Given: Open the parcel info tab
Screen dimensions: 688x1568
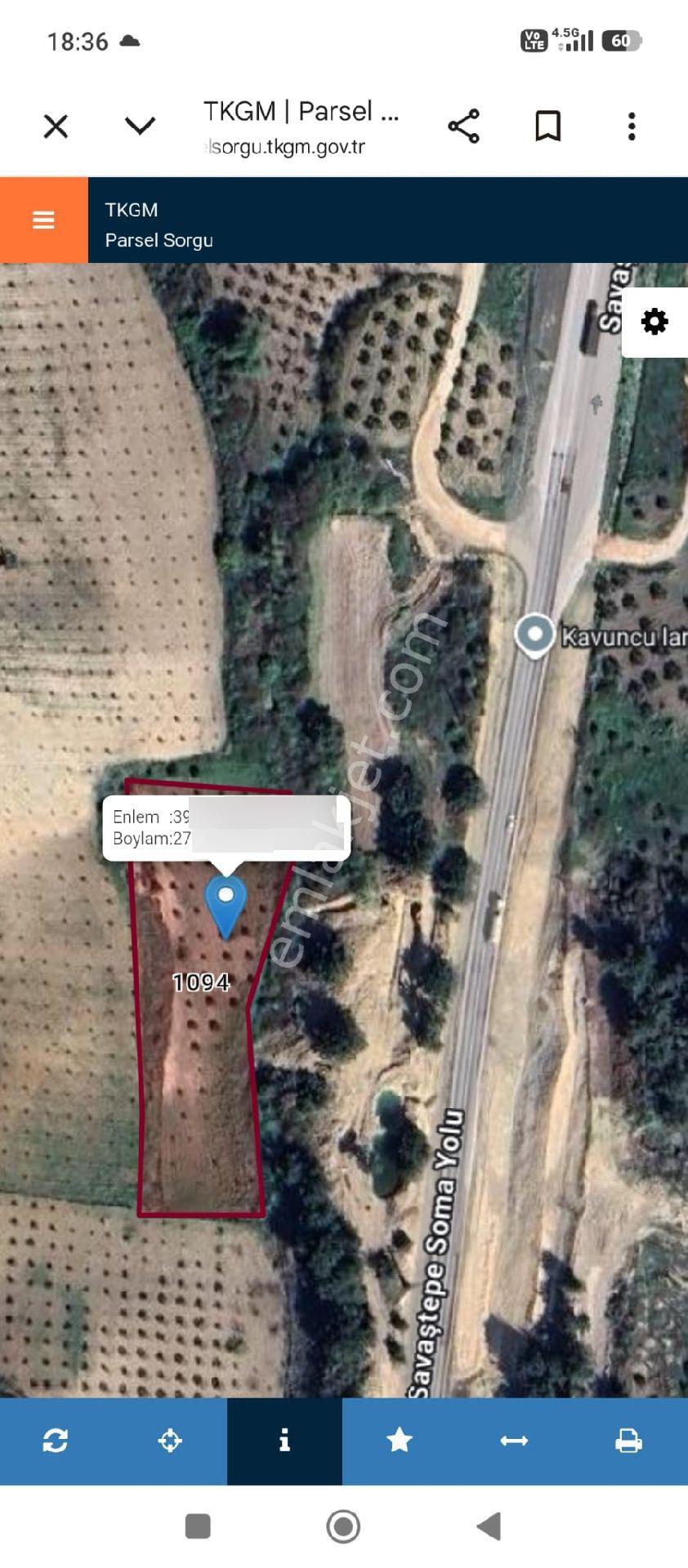Looking at the screenshot, I should coord(284,1441).
